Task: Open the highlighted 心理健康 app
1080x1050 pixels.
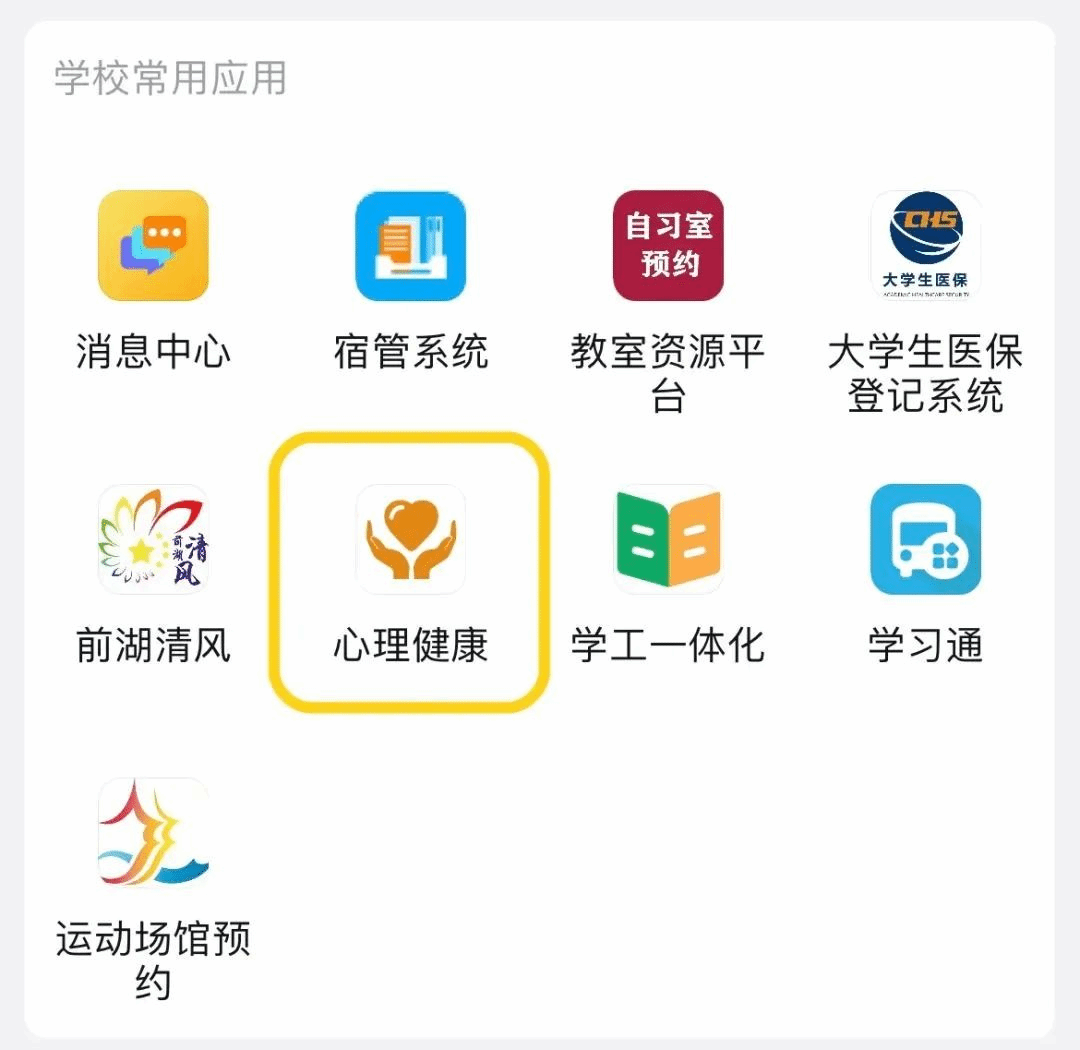Action: tap(411, 540)
